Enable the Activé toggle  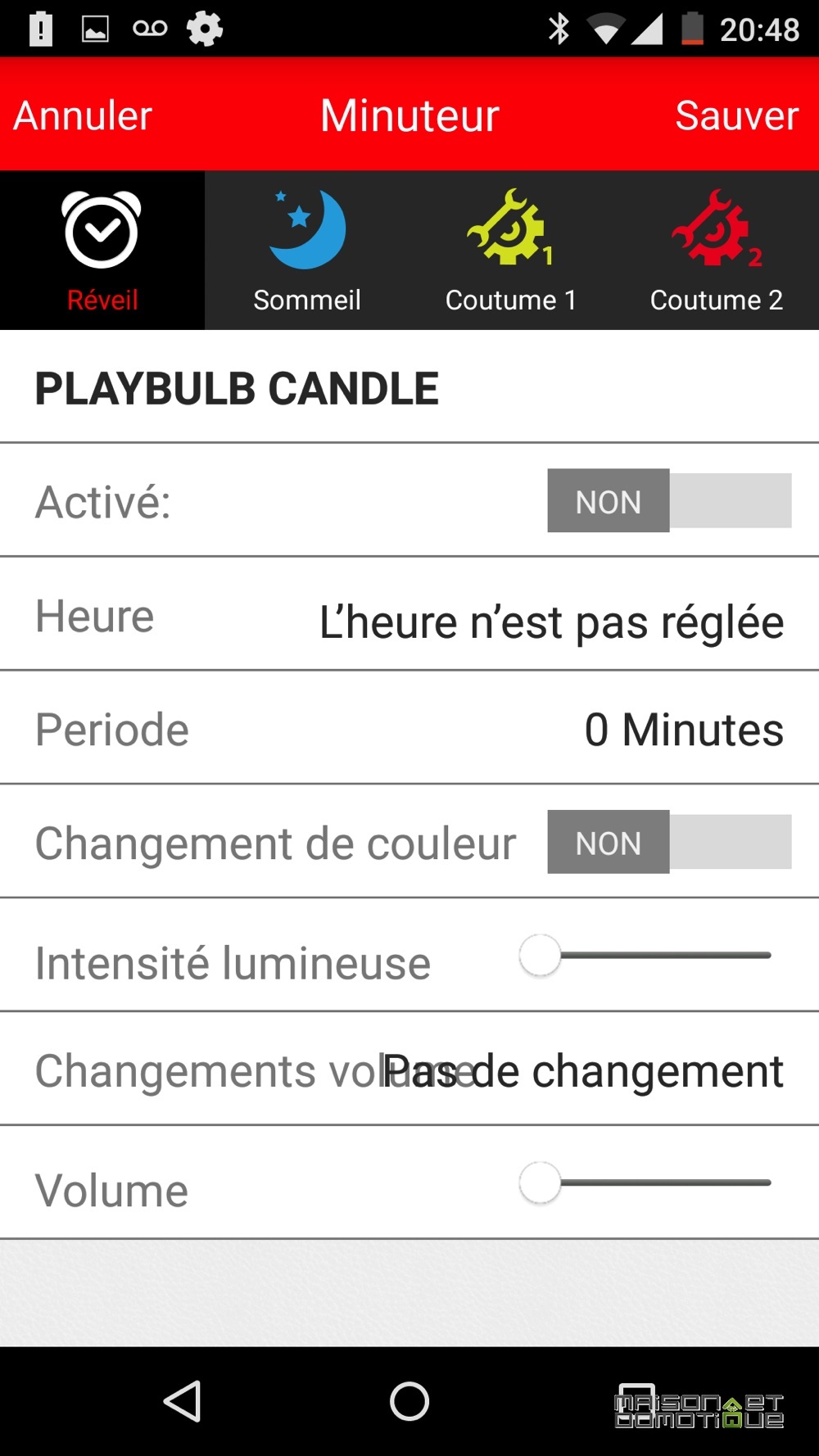(669, 500)
